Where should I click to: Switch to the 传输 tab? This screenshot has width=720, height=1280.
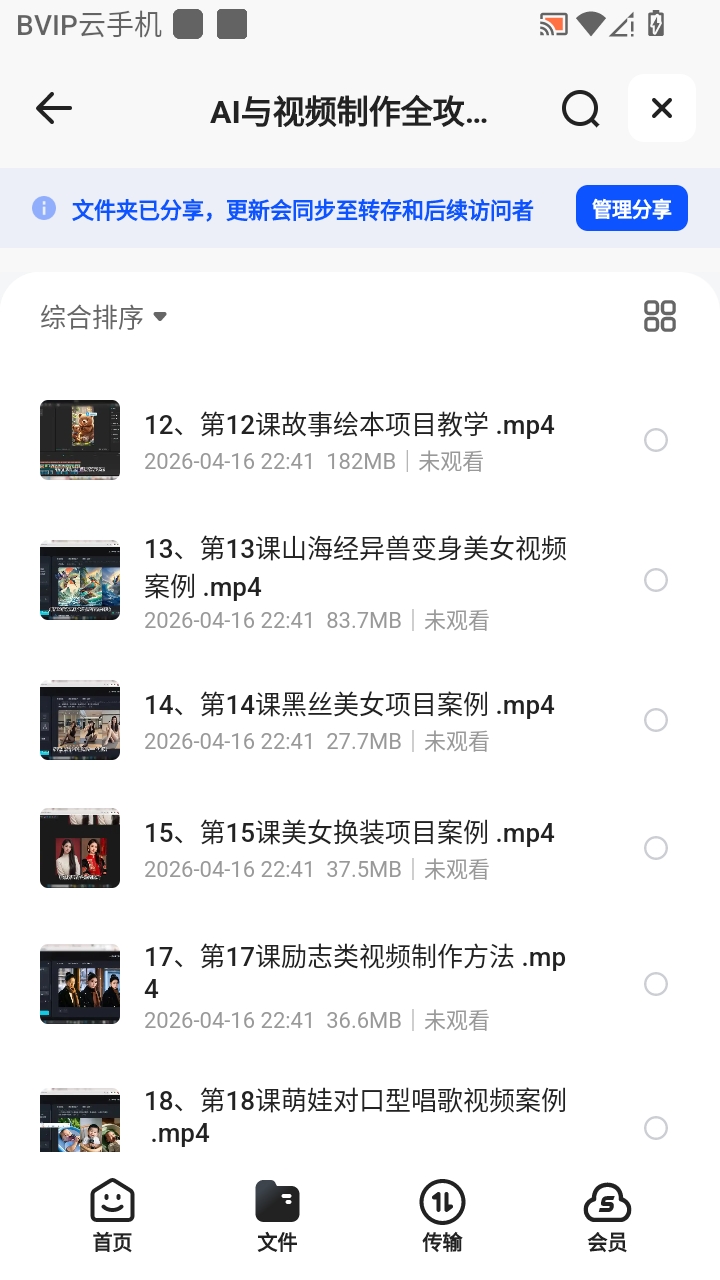442,1216
